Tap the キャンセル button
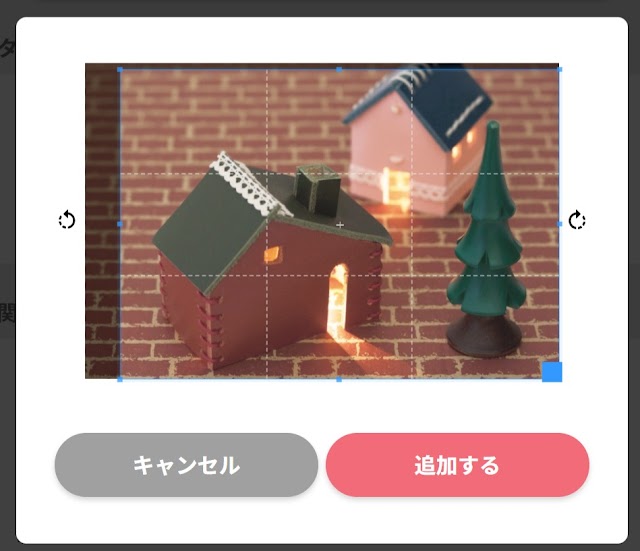This screenshot has height=551, width=640. tap(186, 465)
